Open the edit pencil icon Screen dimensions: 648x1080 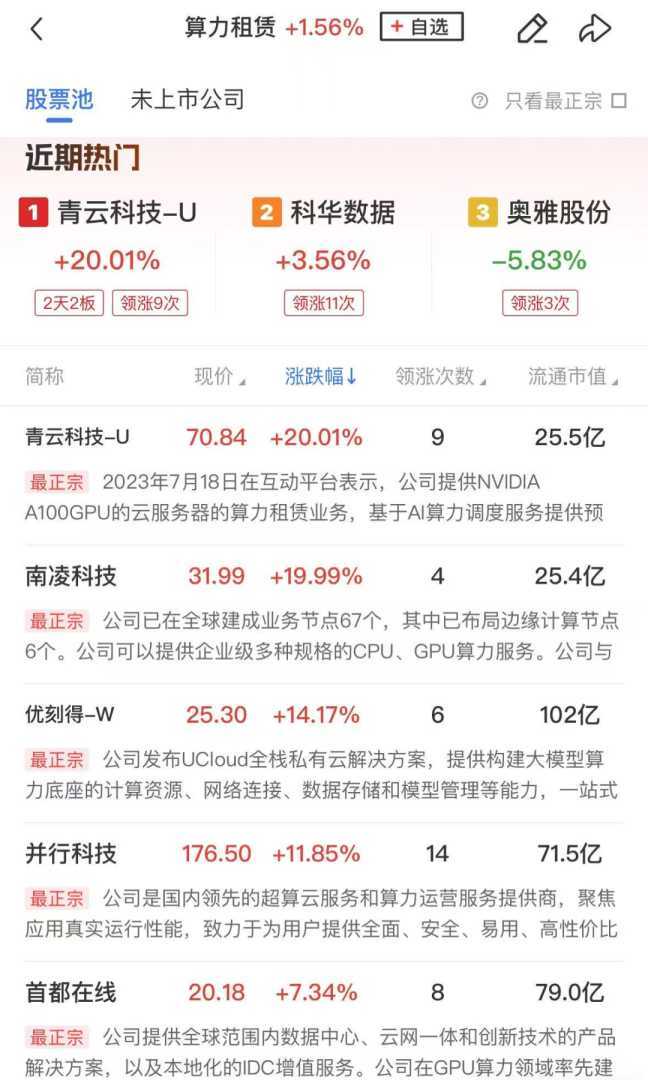click(x=532, y=29)
